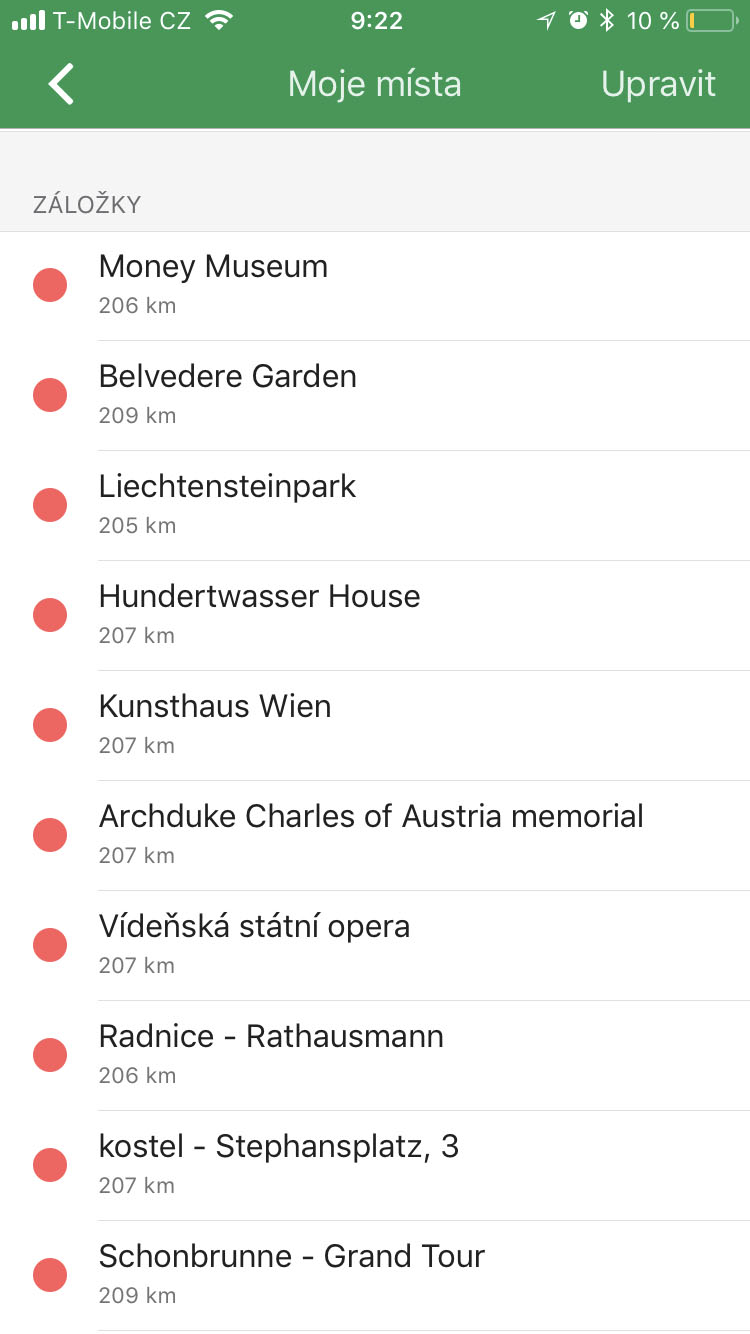750x1334 pixels.
Task: Tap the red pin icon beside Belvedere Garden
Action: (50, 394)
